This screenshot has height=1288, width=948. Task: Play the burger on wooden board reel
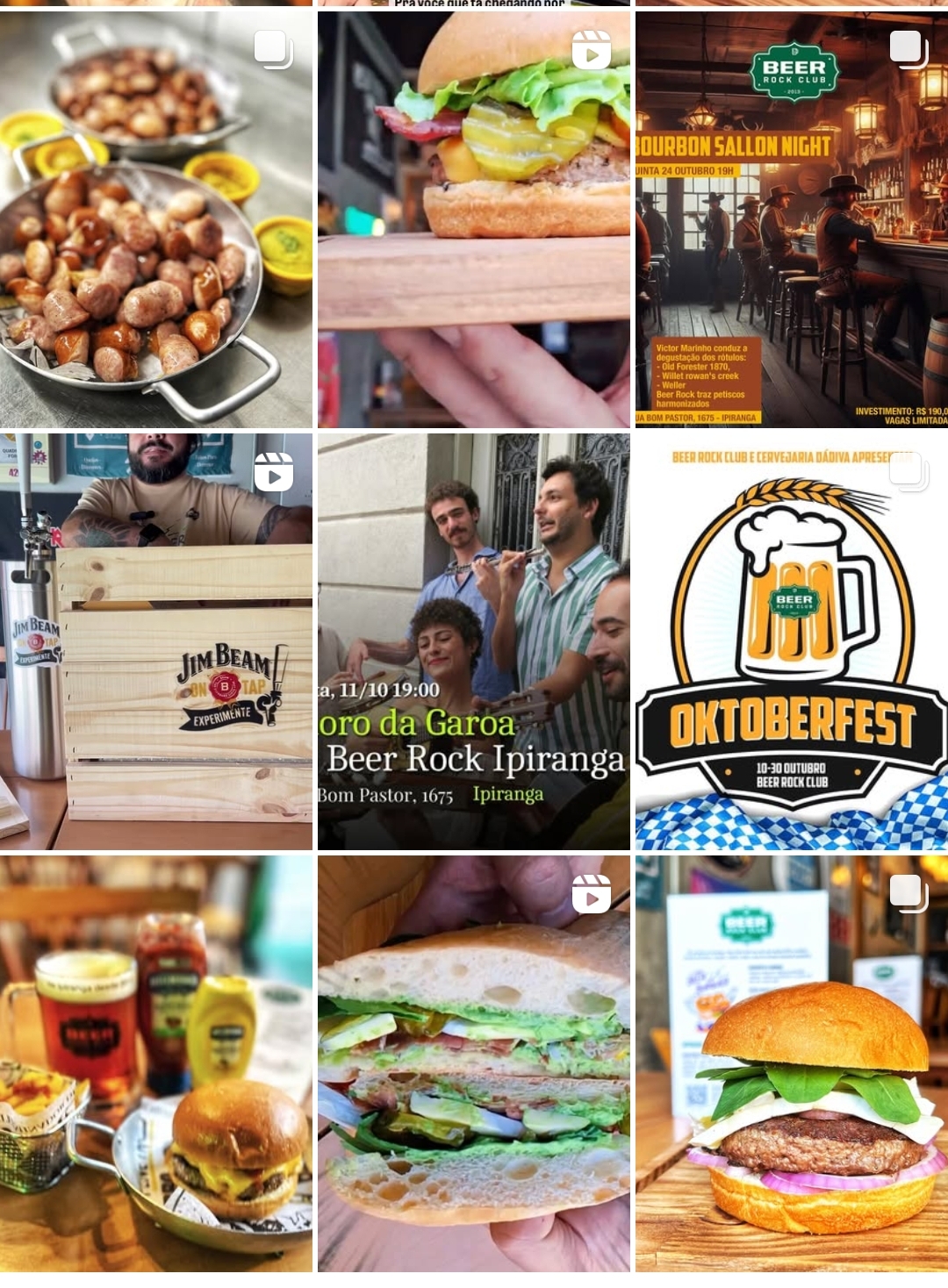473,219
